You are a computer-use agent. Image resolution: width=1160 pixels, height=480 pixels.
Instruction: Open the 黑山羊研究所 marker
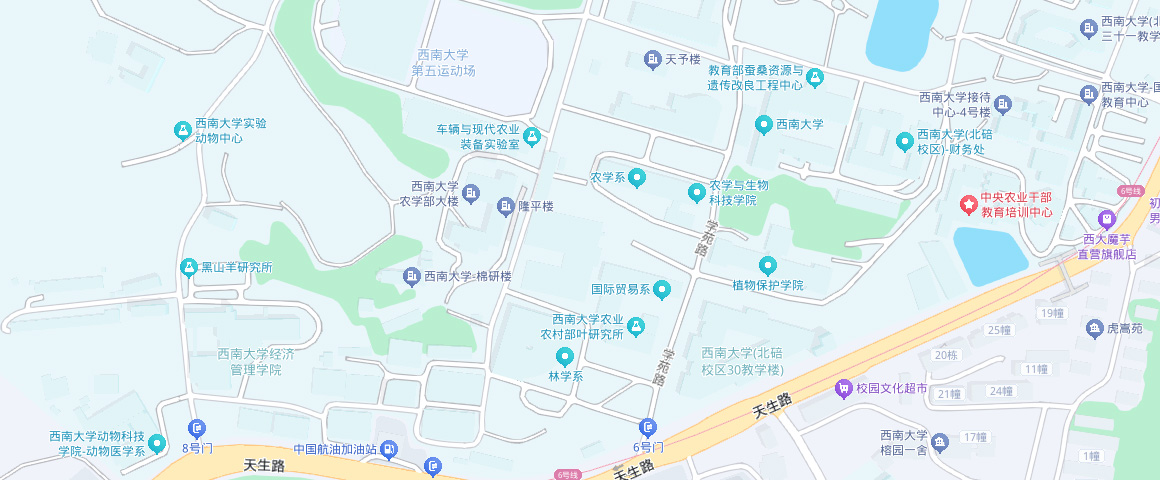coord(188,267)
